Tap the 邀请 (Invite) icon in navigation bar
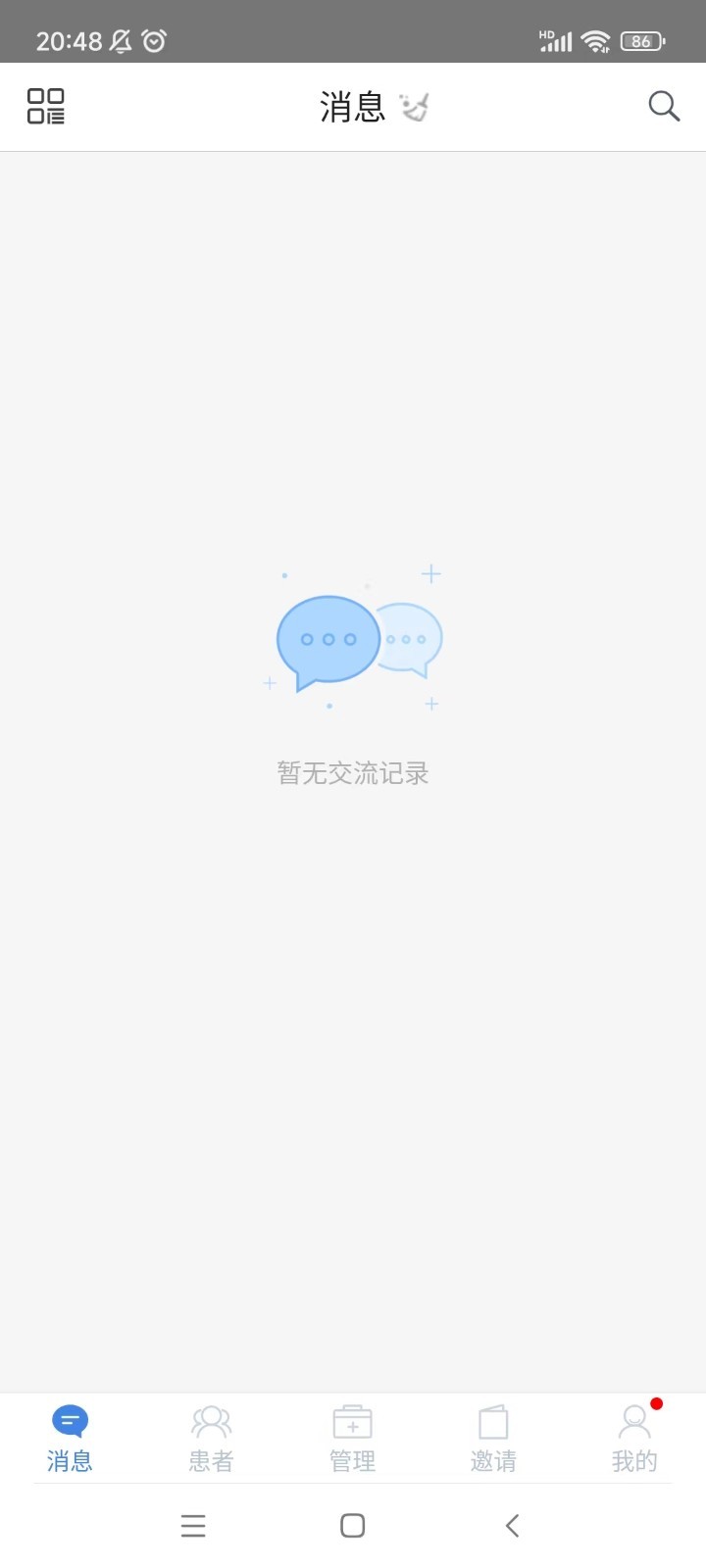This screenshot has width=706, height=1568. pos(493,1419)
